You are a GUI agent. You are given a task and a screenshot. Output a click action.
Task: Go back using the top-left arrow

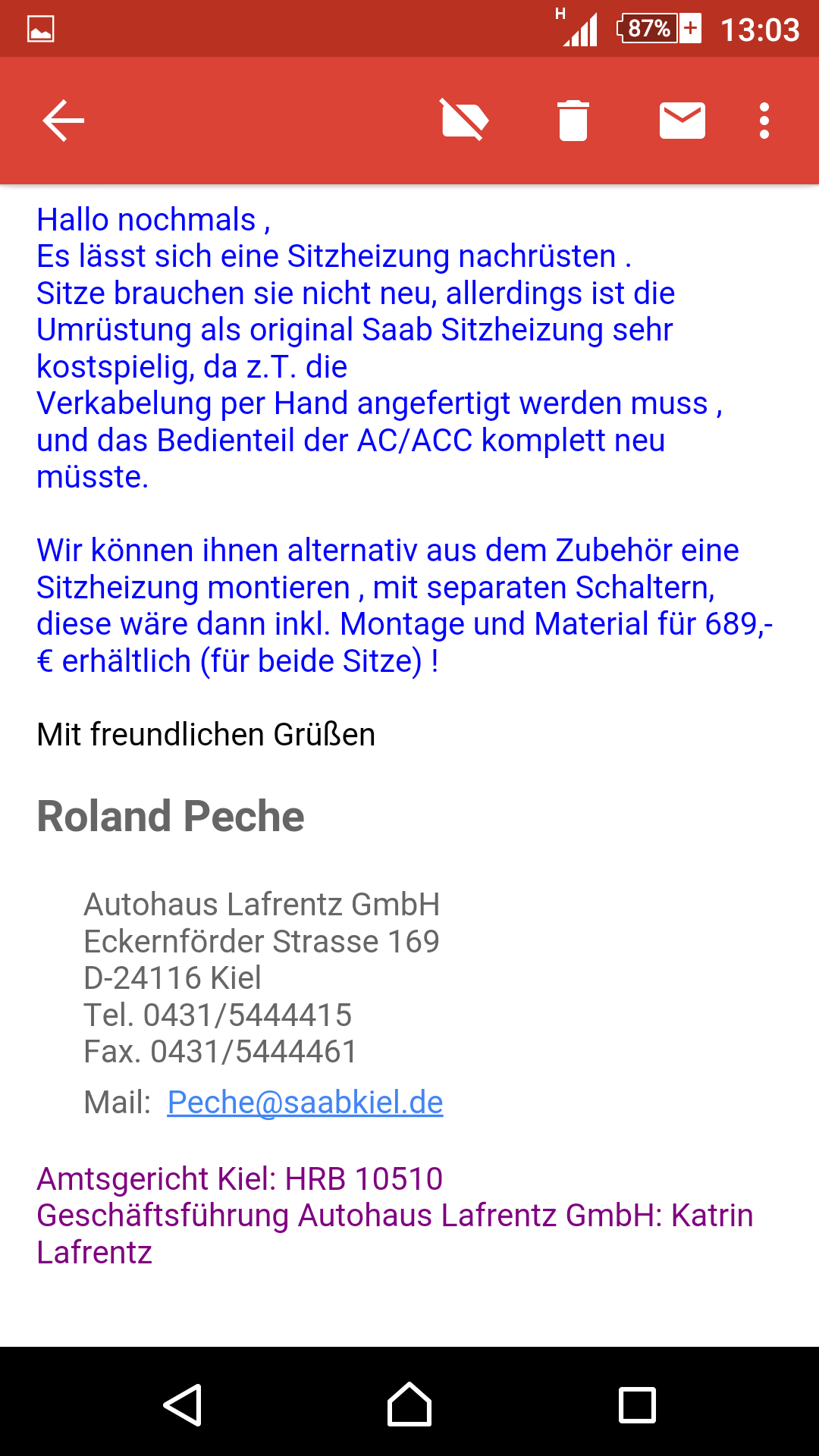point(63,121)
